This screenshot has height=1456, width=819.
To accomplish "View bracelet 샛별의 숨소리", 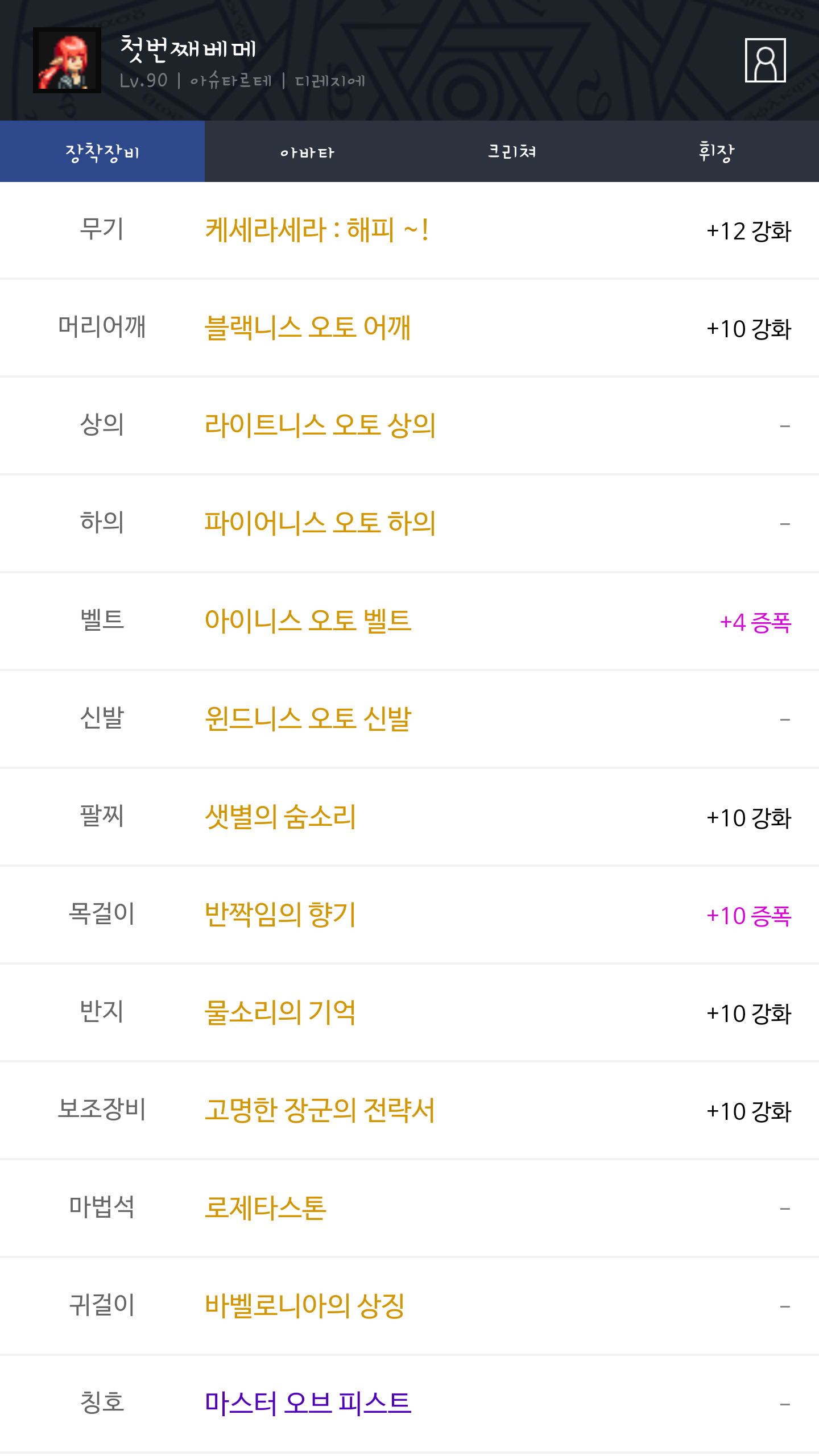I will coord(280,817).
